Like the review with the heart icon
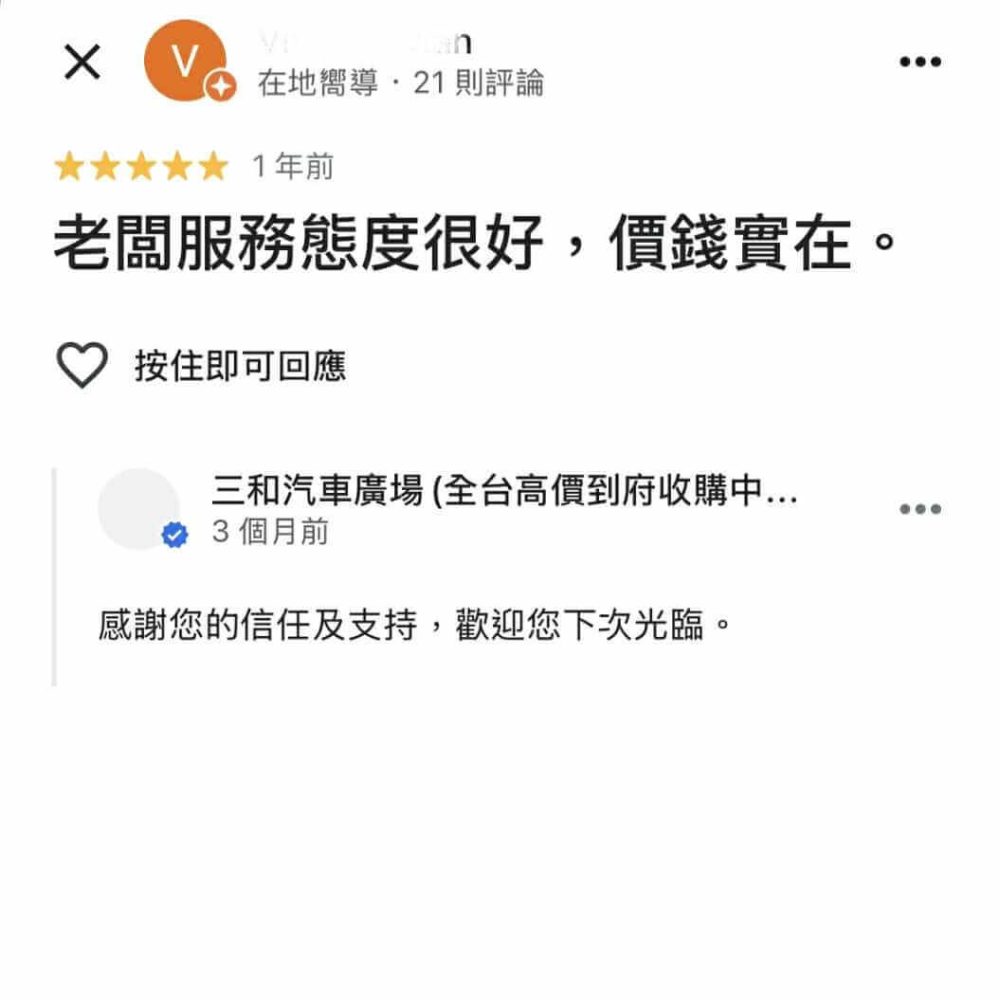 (x=81, y=366)
